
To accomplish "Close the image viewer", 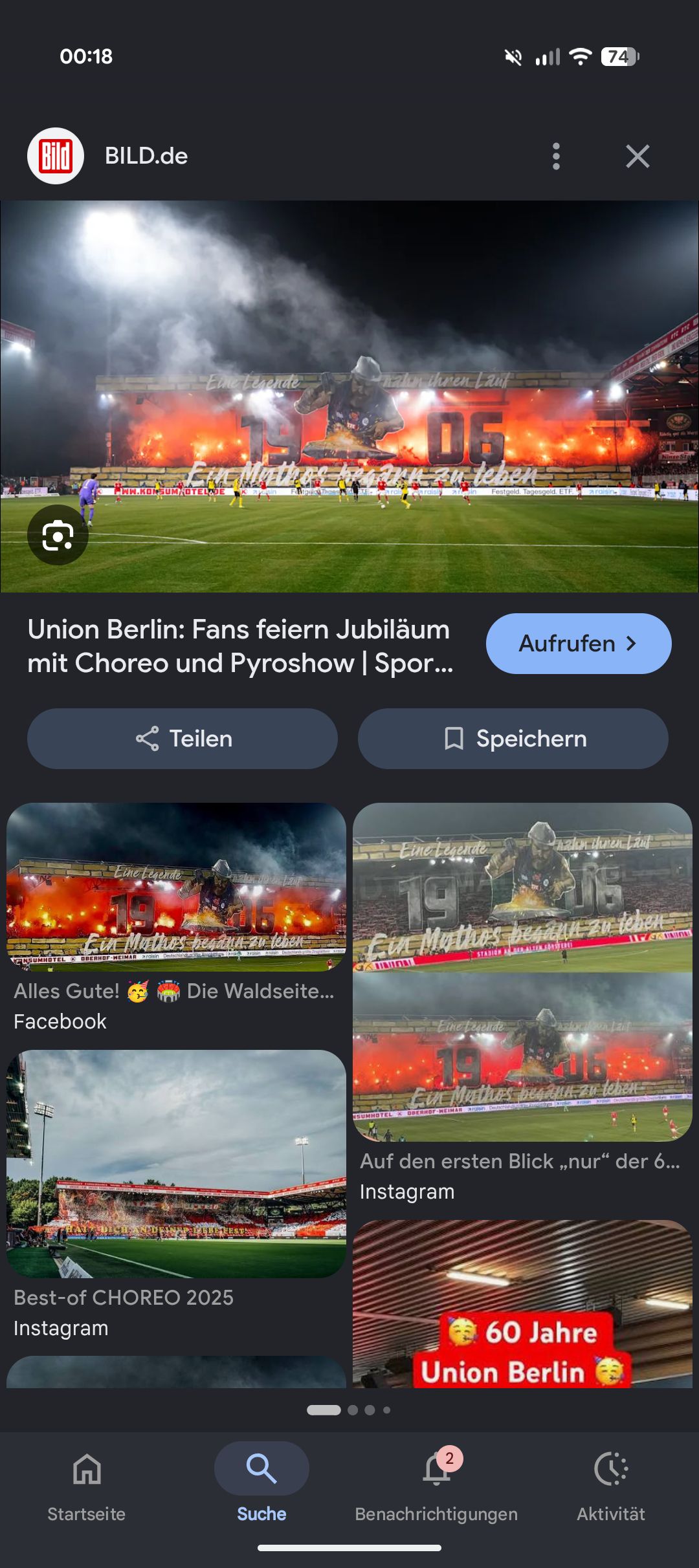I will click(x=638, y=156).
